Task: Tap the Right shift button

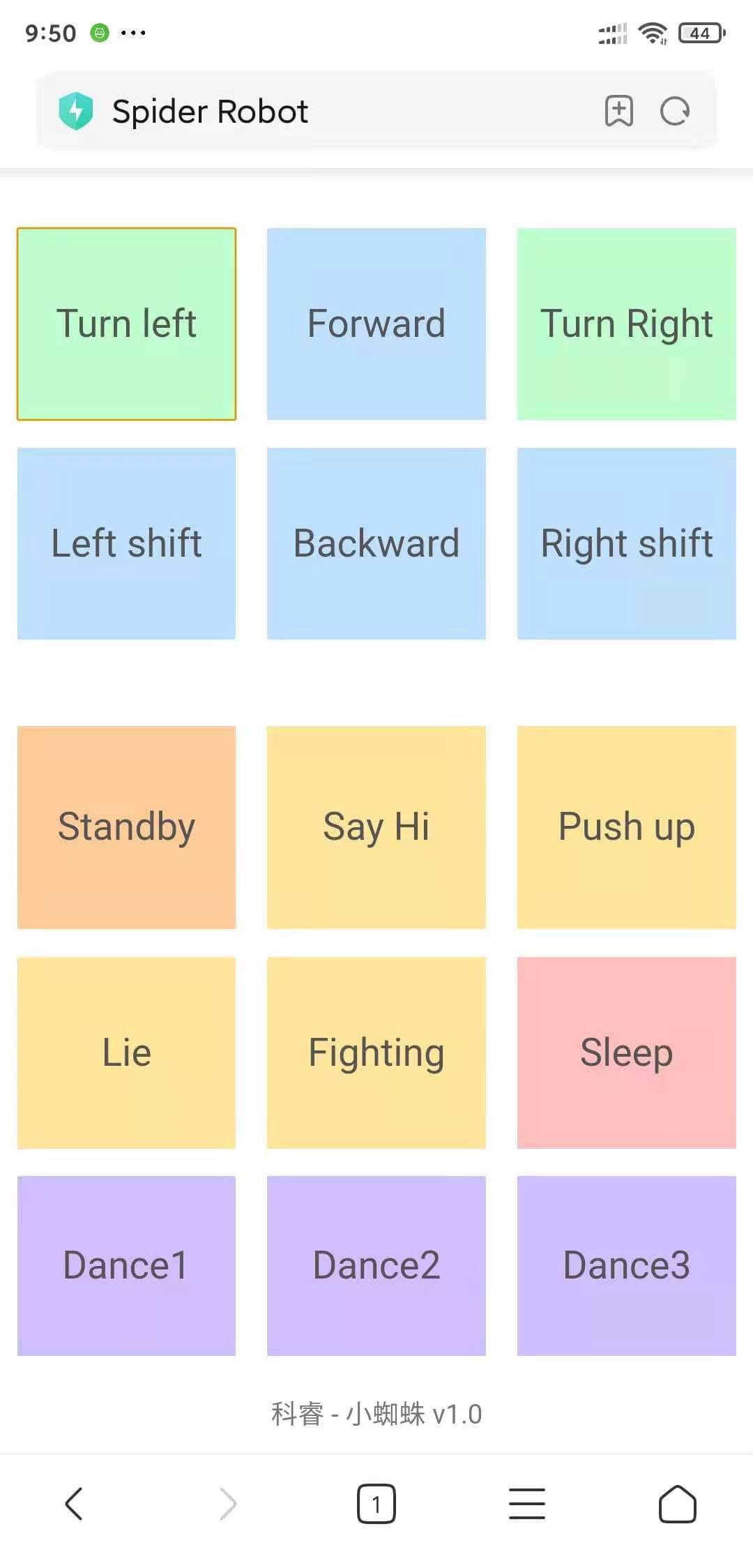Action: coord(626,543)
